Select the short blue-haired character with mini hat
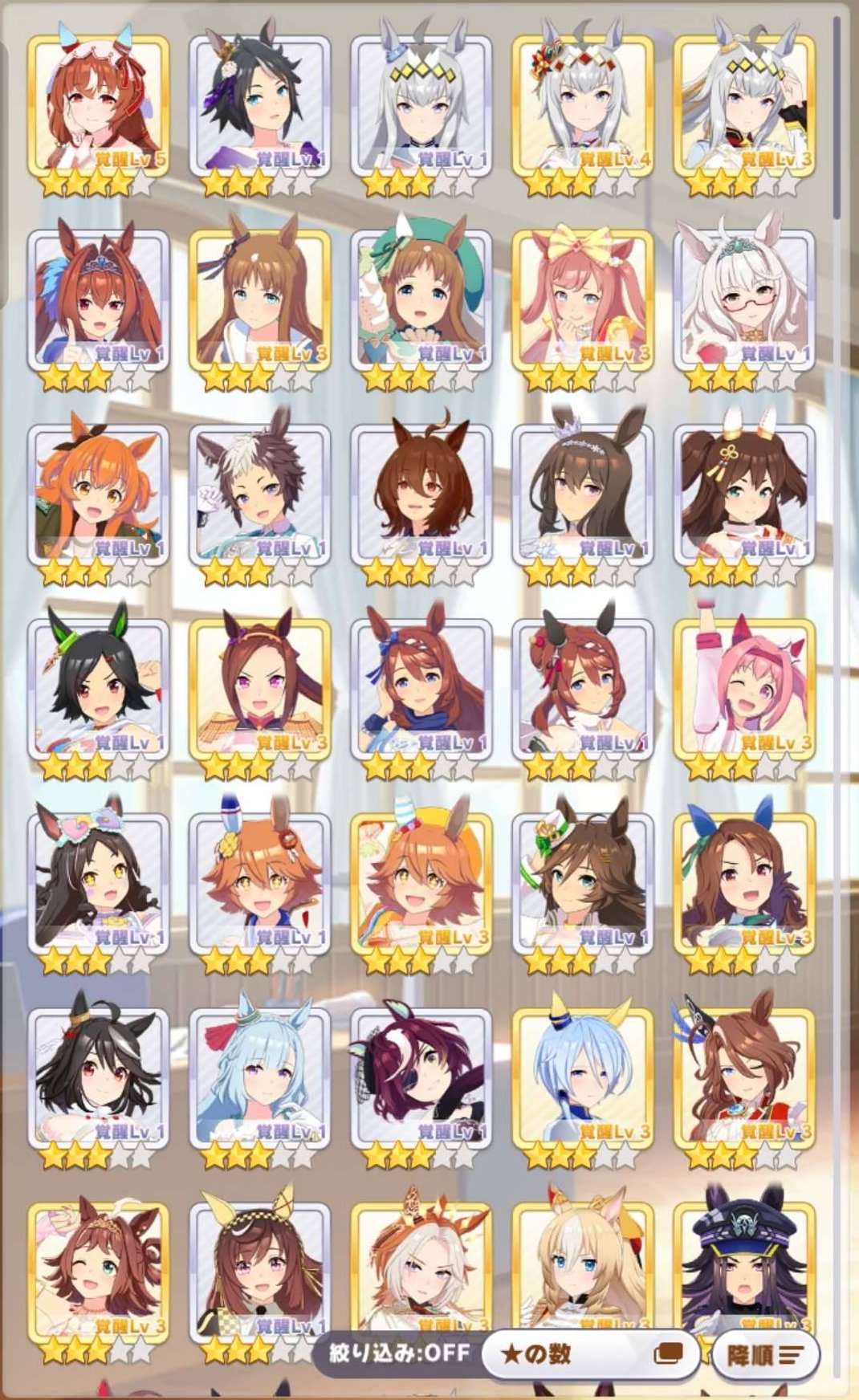The height and width of the screenshot is (1400, 859). pos(583,1077)
